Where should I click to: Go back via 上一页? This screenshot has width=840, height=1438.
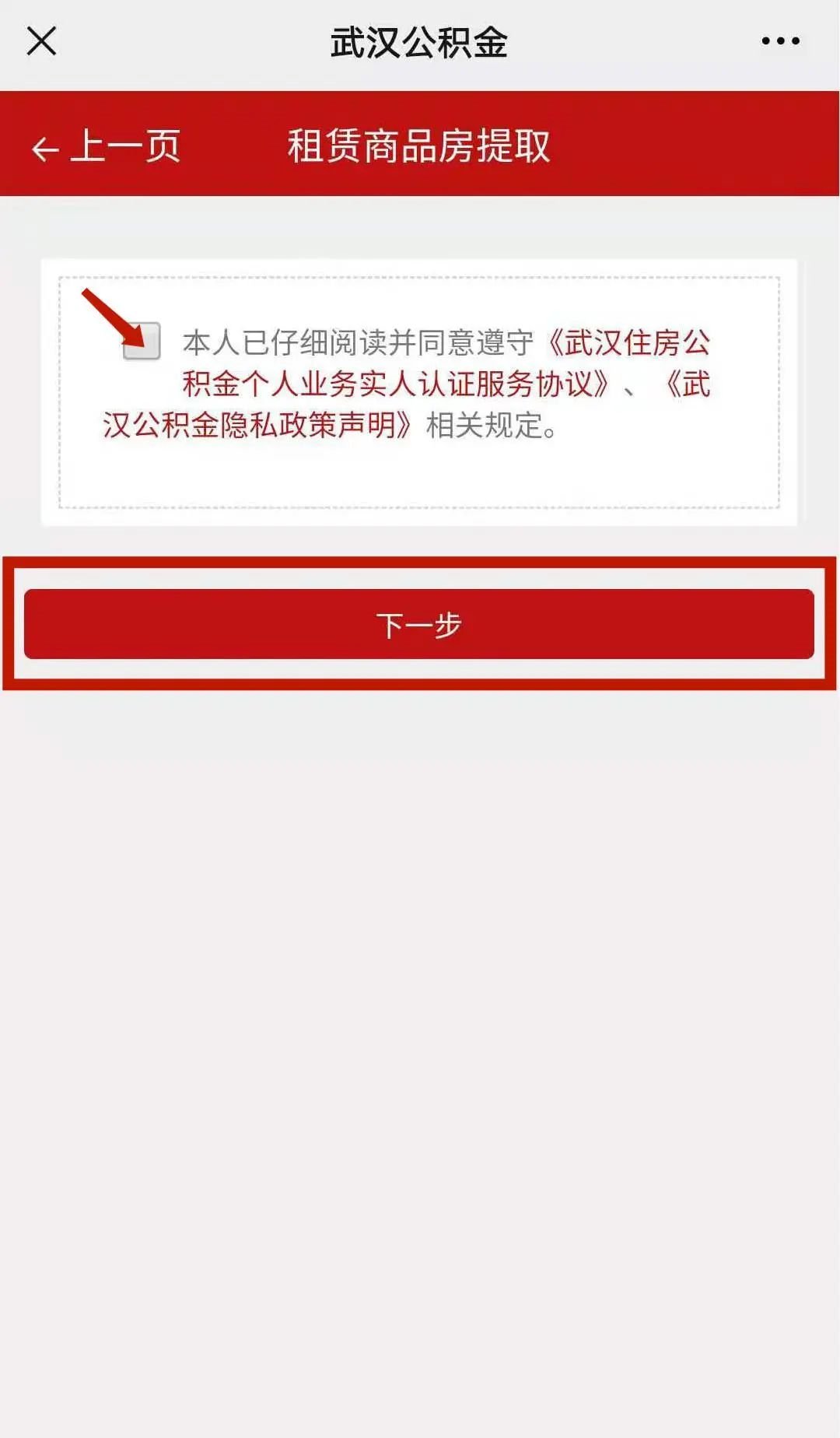(107, 146)
